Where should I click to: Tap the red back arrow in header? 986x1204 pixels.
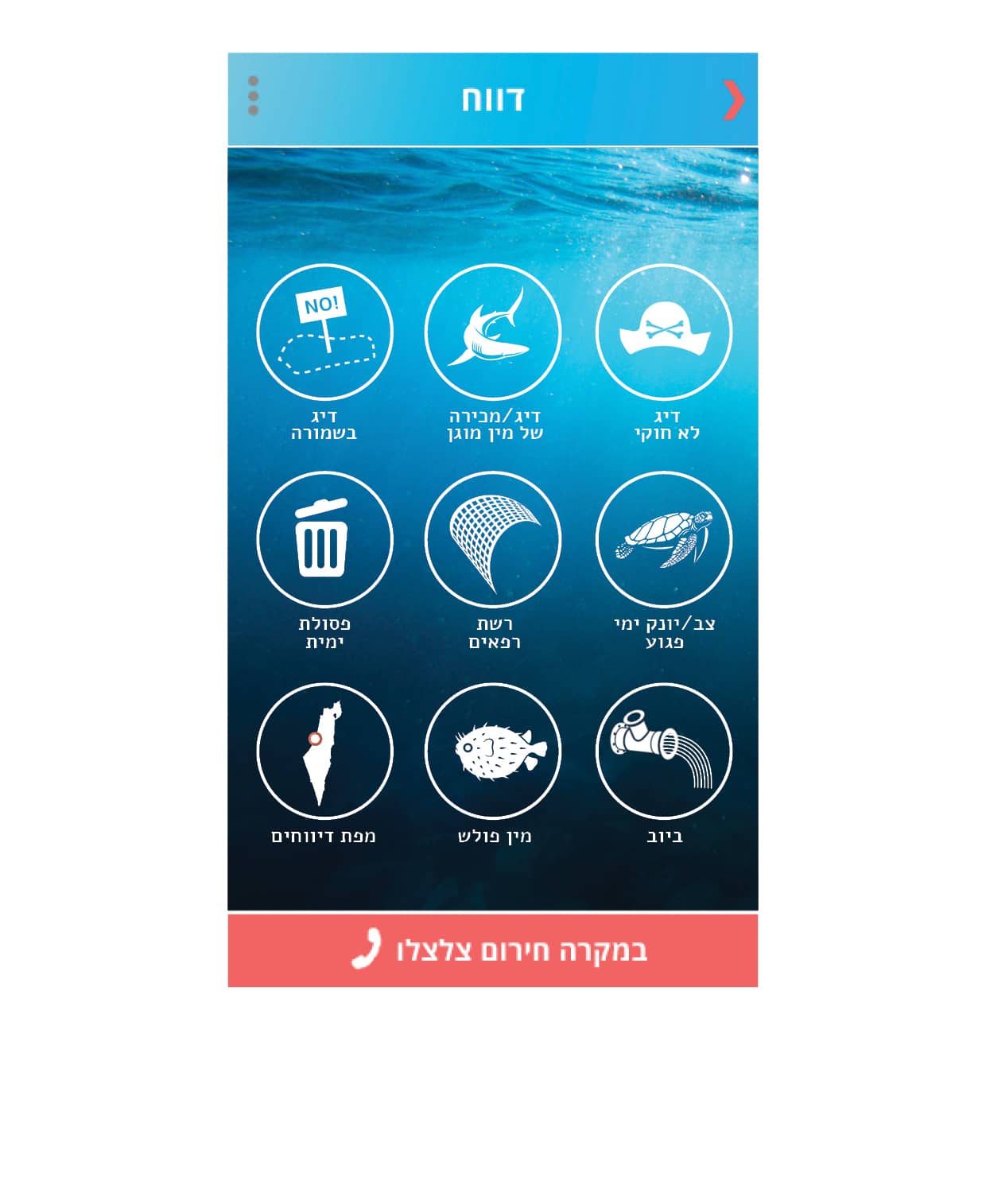click(x=733, y=101)
